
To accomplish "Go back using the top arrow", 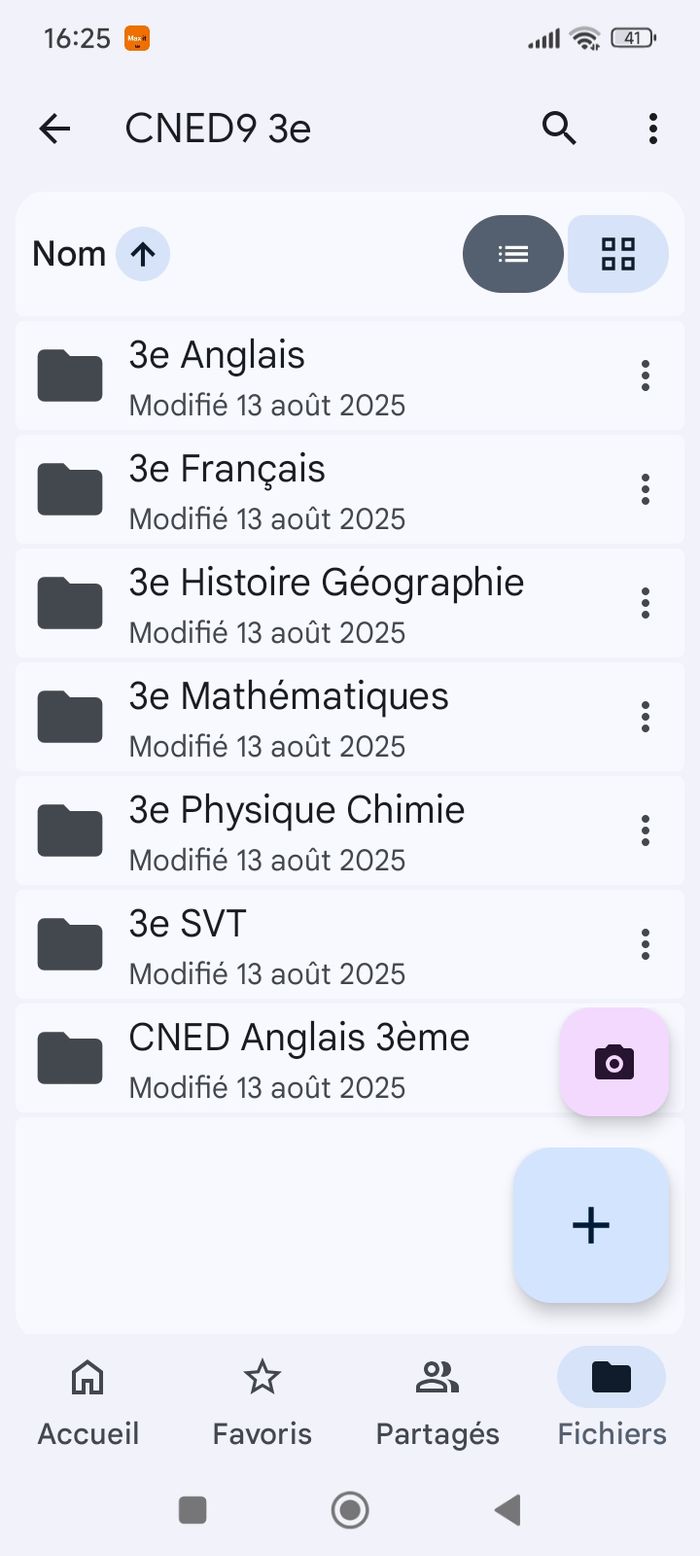I will pos(55,128).
